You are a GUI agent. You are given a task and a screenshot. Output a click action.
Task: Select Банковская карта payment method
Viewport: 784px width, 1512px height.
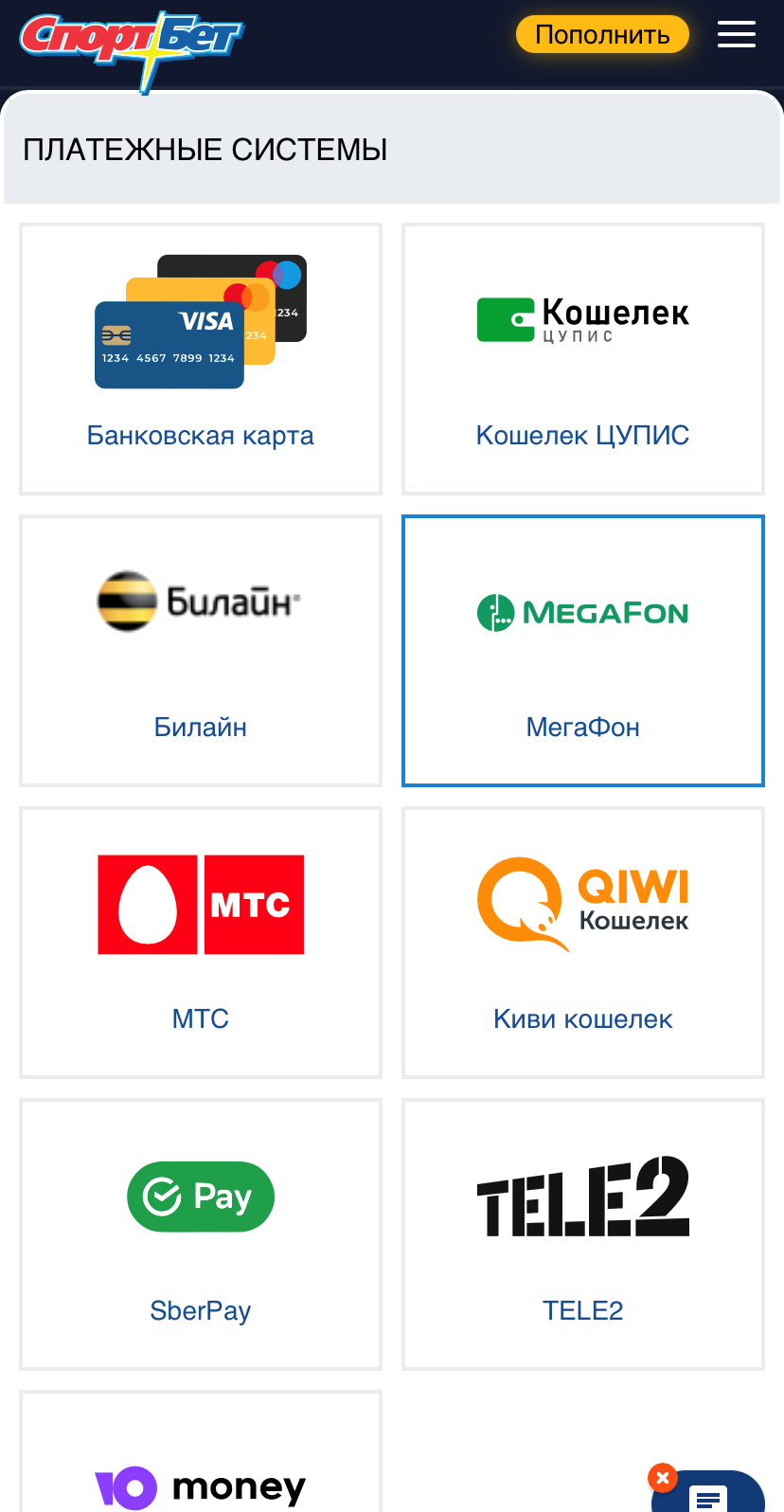point(201,359)
